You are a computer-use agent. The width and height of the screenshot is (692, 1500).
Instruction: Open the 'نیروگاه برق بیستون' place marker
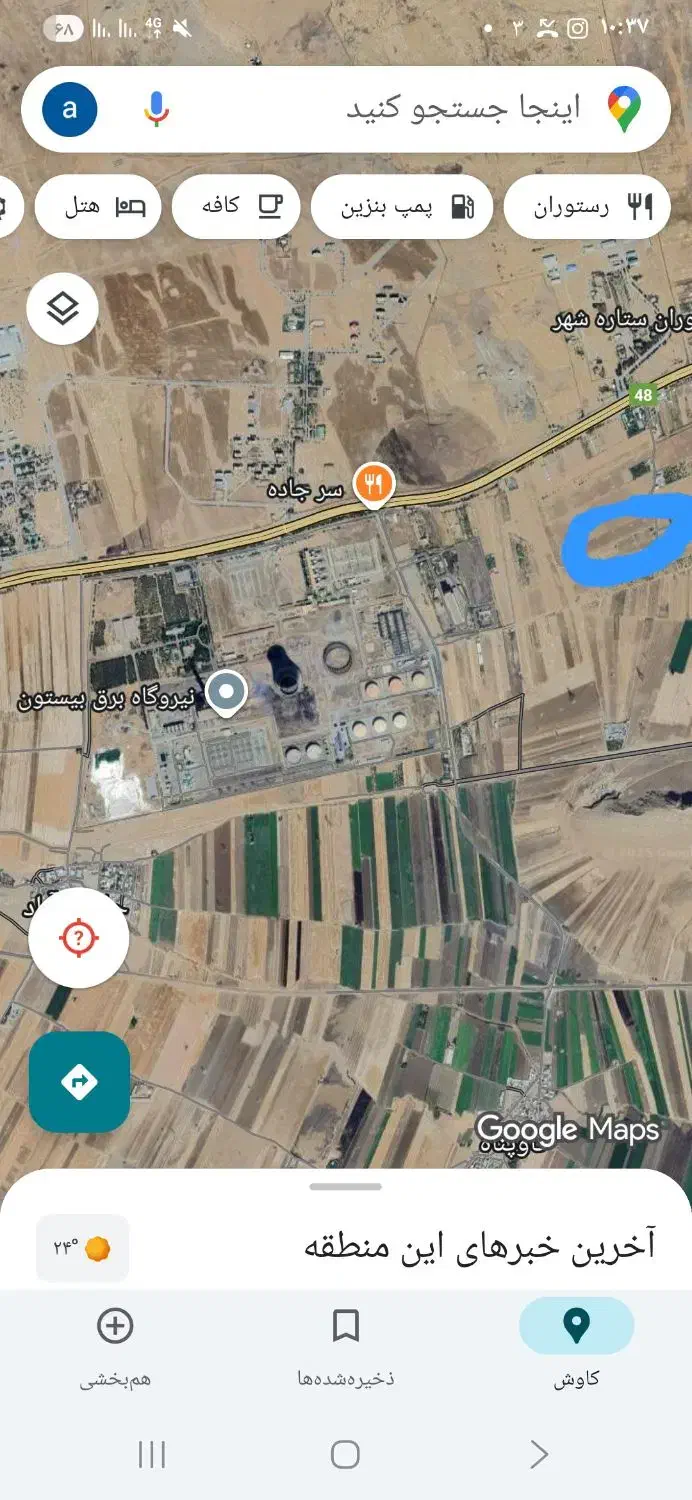227,692
